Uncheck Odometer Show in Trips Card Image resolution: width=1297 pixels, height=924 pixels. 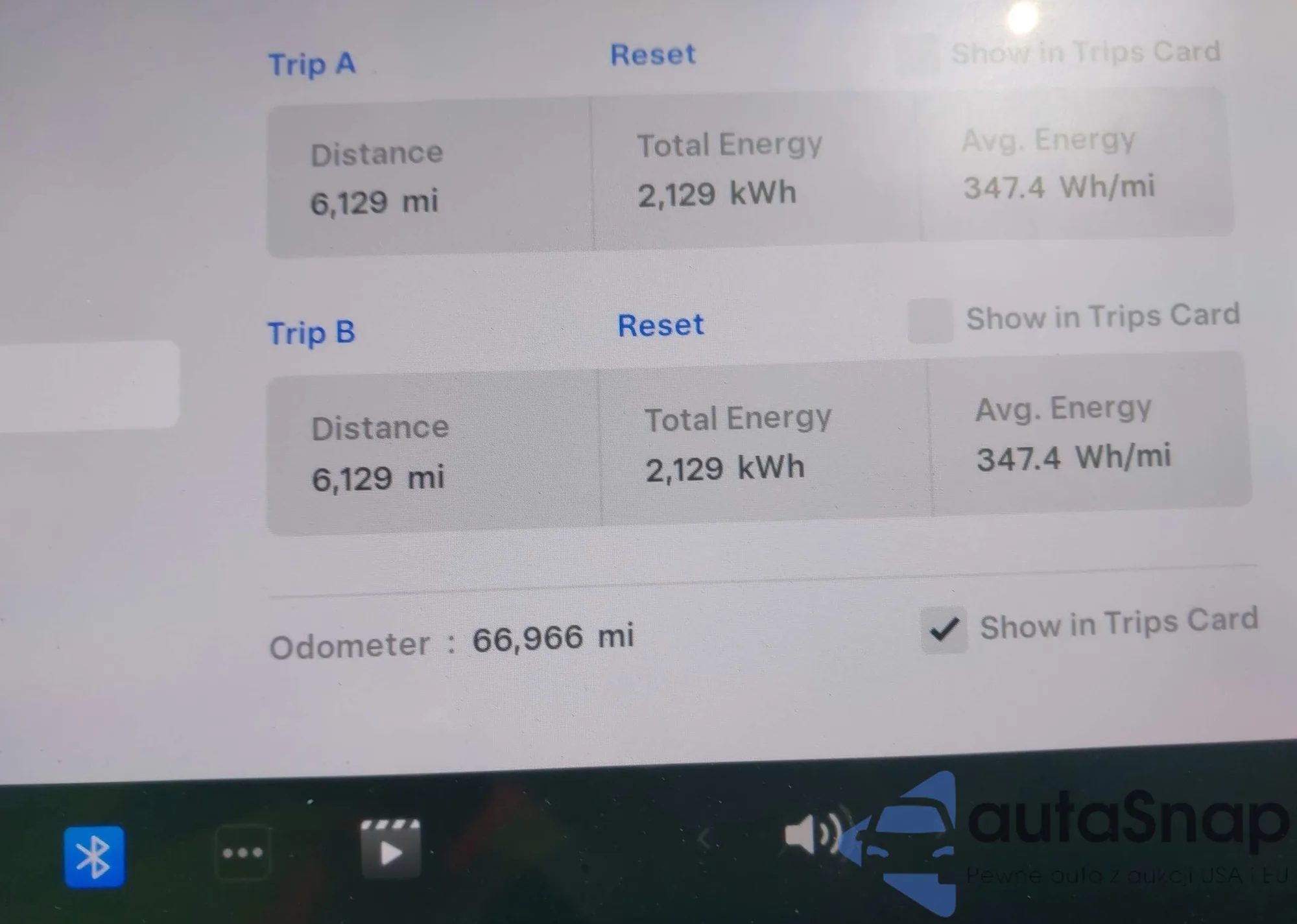[x=944, y=629]
